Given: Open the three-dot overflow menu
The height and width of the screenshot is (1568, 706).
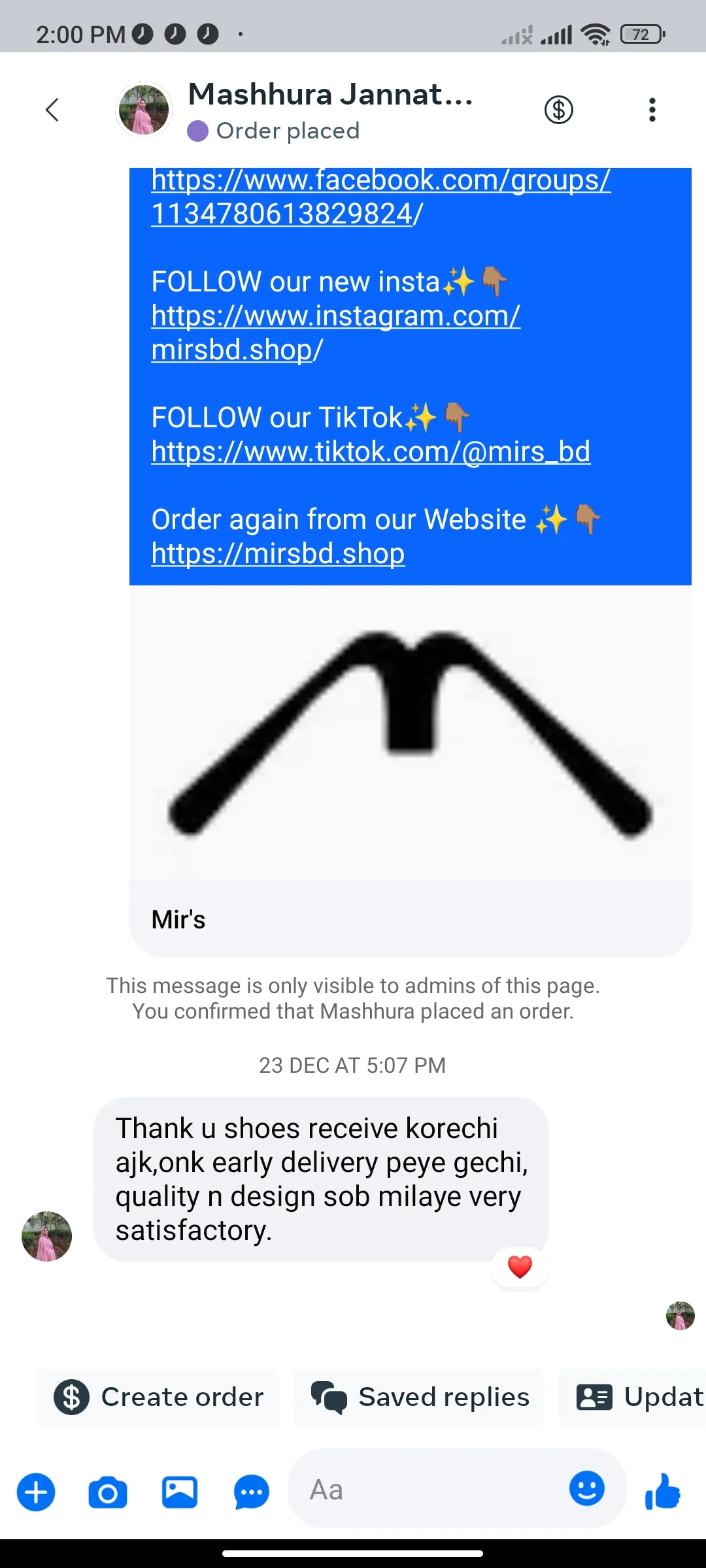Looking at the screenshot, I should (652, 110).
